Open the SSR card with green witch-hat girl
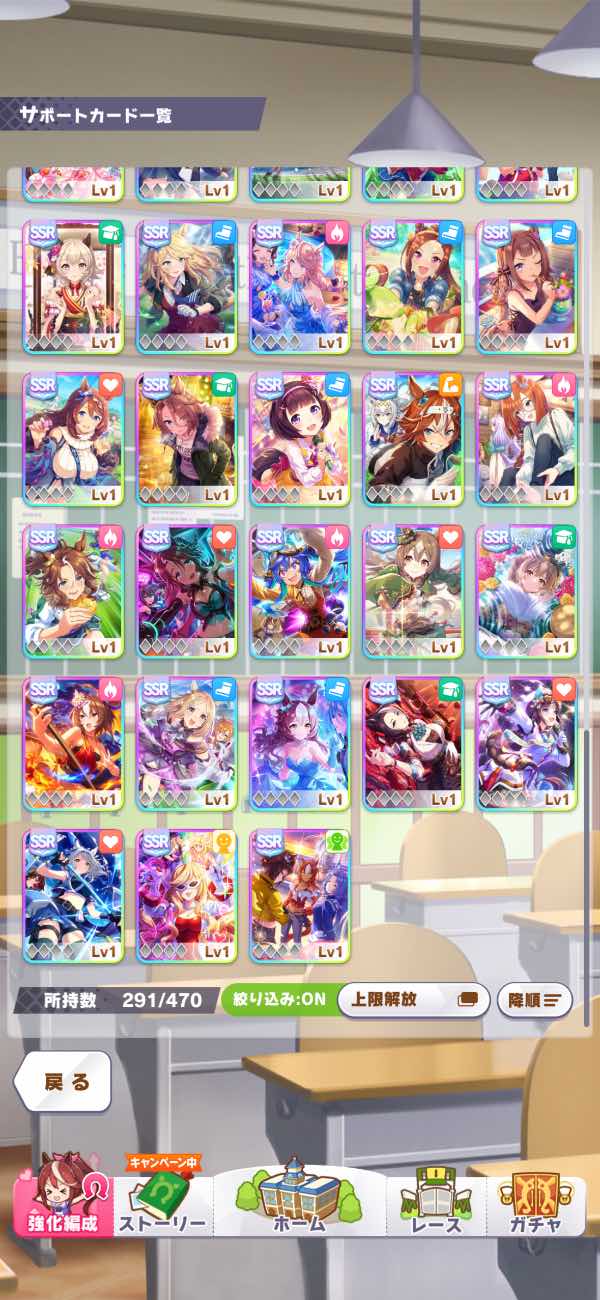Image resolution: width=600 pixels, height=1300 pixels. point(186,590)
